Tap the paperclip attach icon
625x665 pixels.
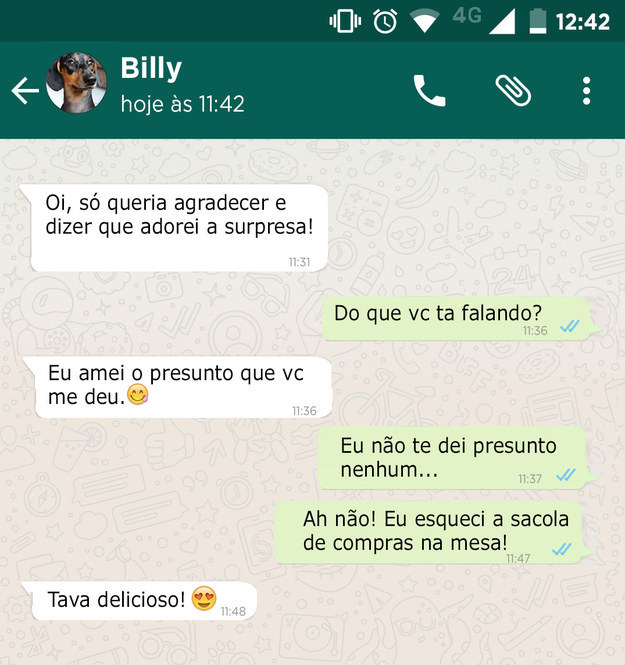coord(513,91)
